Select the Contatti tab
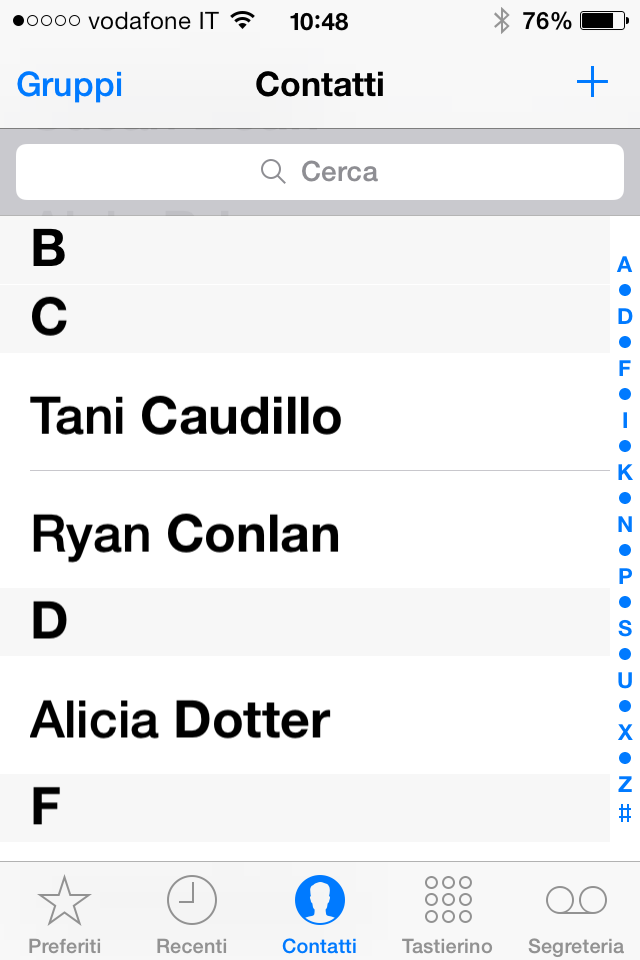Image resolution: width=640 pixels, height=960 pixels. tap(320, 914)
